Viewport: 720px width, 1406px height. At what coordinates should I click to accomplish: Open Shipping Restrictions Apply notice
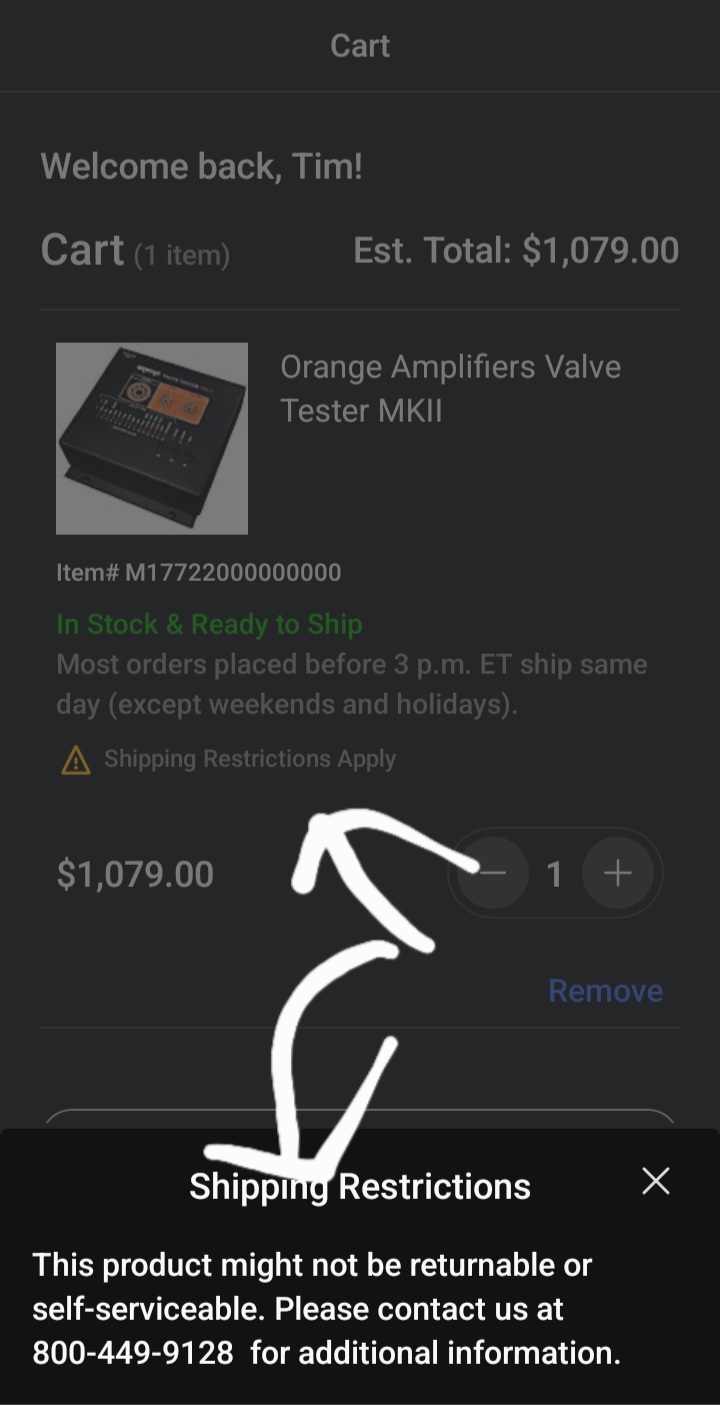[x=249, y=759]
